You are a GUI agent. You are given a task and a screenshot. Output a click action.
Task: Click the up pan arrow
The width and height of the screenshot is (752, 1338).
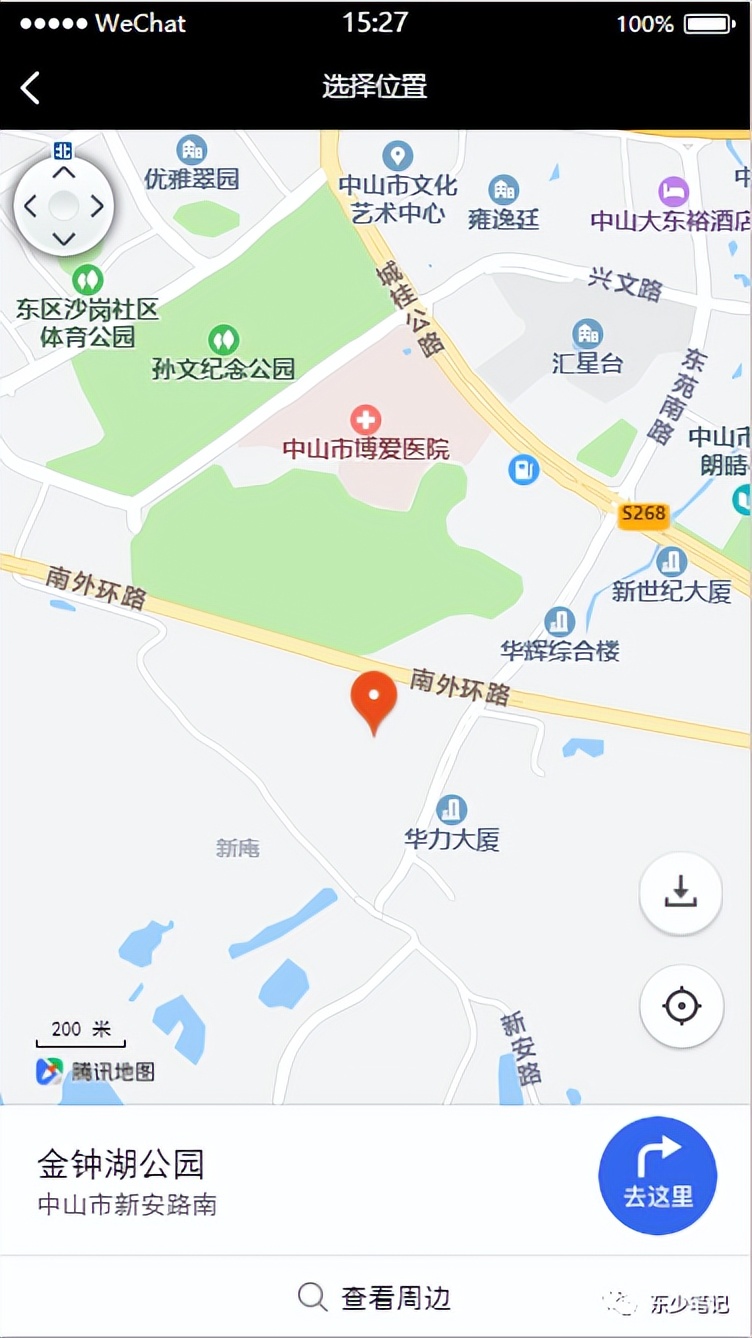tap(64, 171)
